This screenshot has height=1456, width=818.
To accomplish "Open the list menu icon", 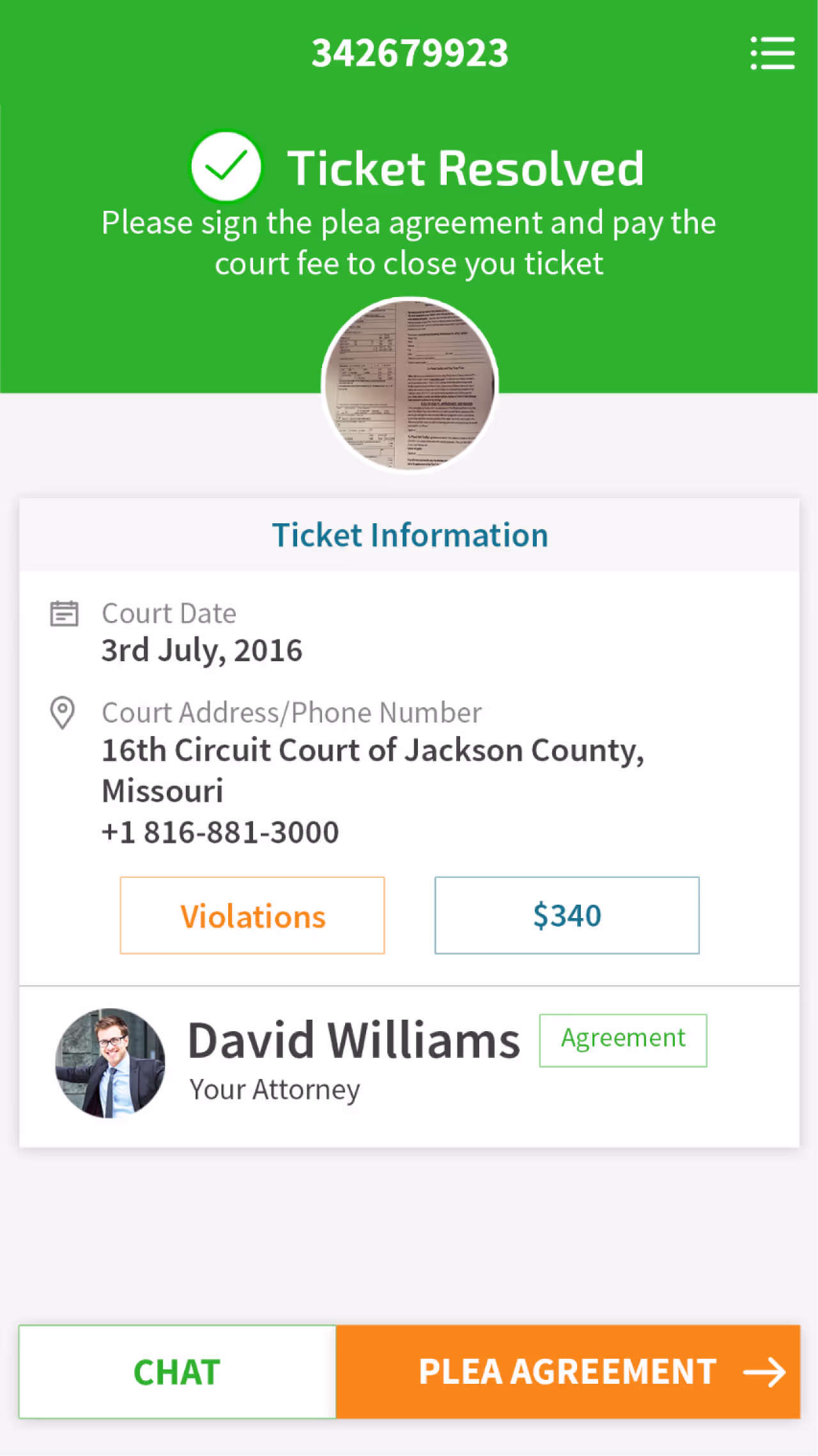I will point(772,53).
